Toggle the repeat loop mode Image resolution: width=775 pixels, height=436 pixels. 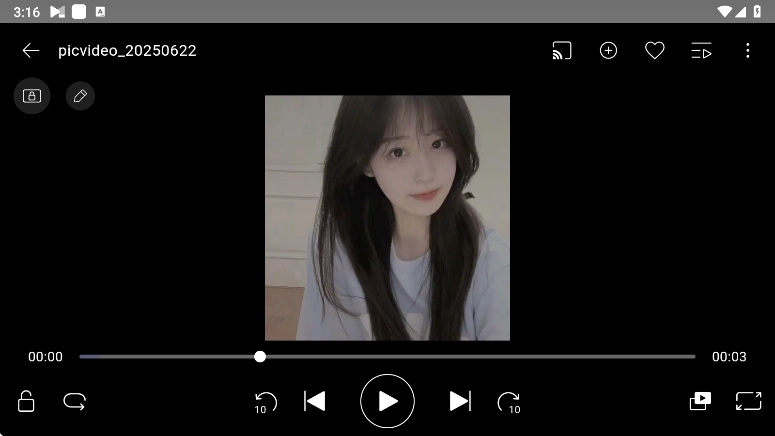tap(75, 401)
